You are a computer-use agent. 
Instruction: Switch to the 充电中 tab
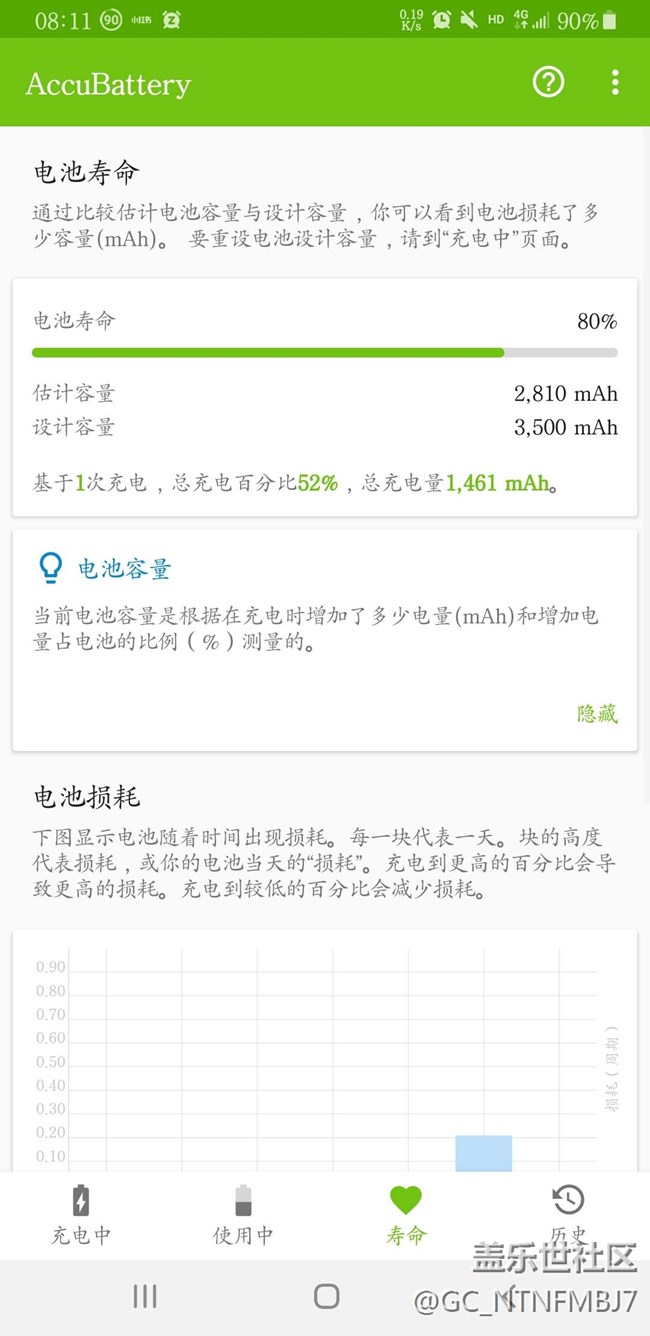click(x=81, y=1214)
